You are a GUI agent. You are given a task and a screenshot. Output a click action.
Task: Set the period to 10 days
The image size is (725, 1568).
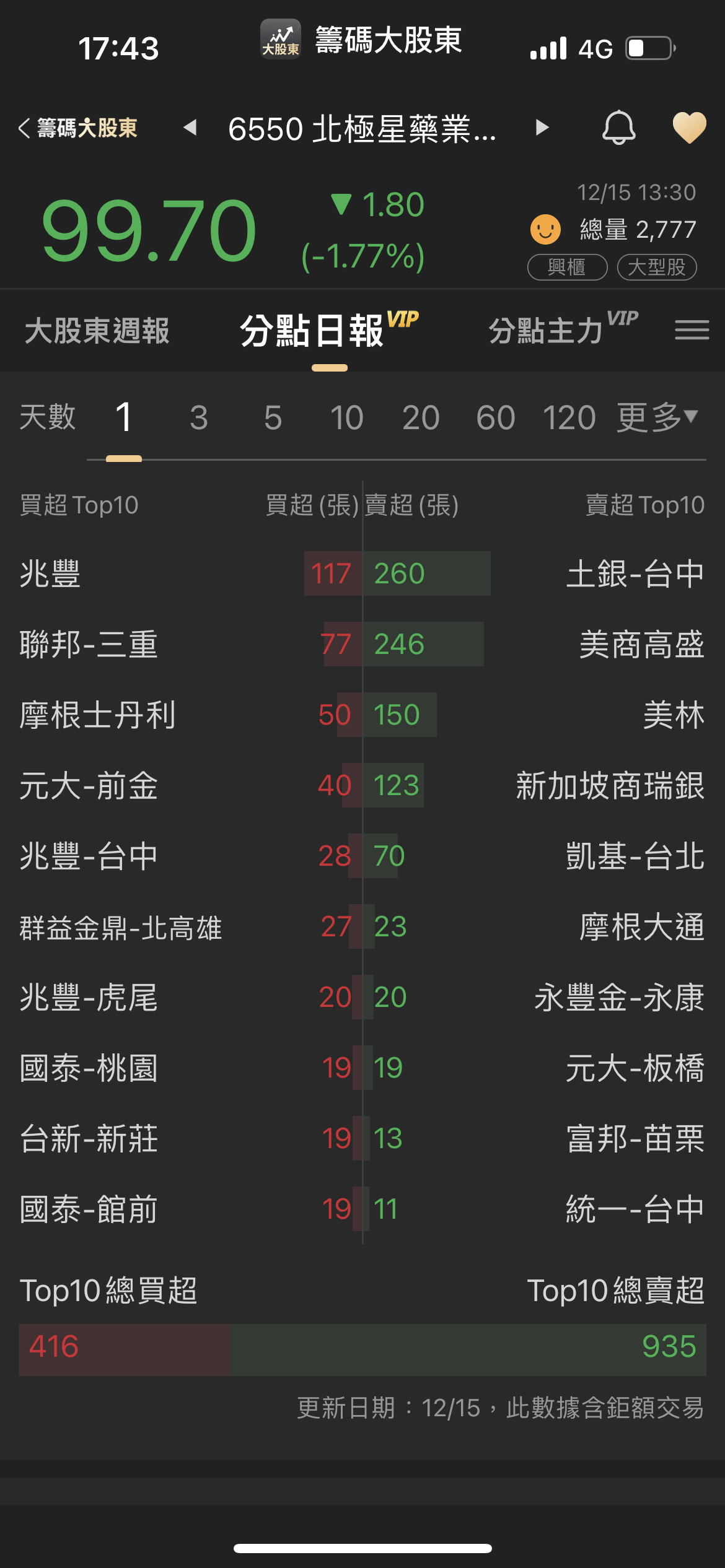click(x=346, y=417)
